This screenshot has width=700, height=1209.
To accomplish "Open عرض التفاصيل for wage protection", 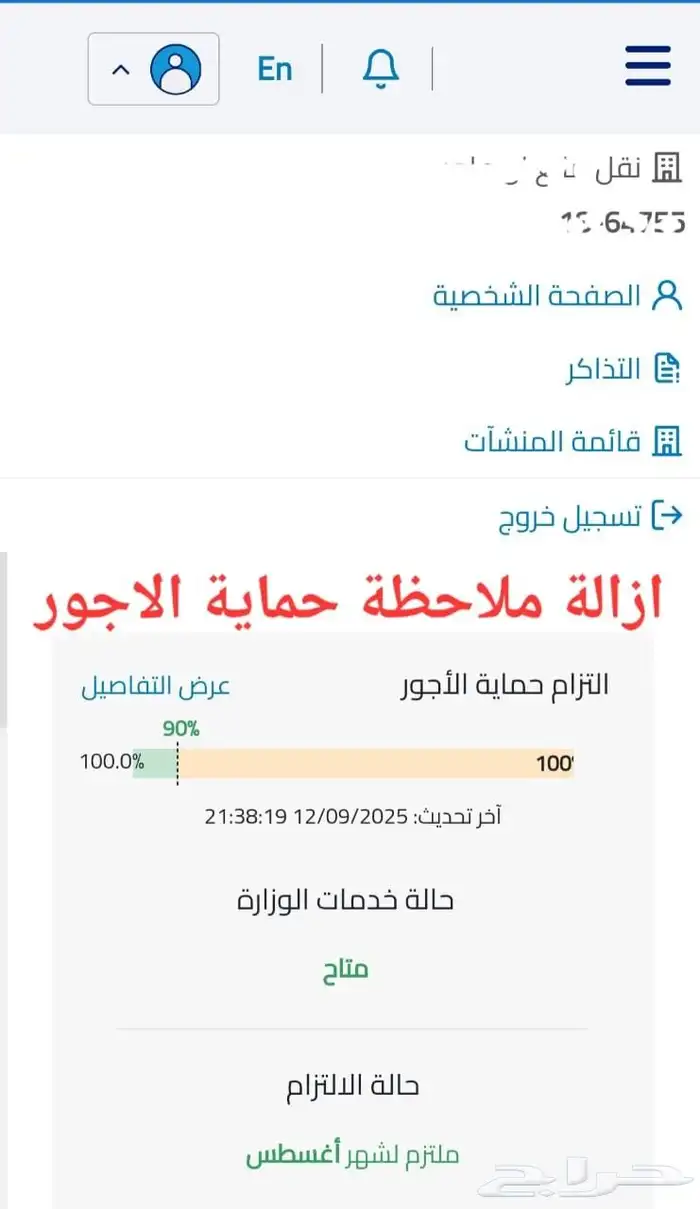I will coord(156,686).
